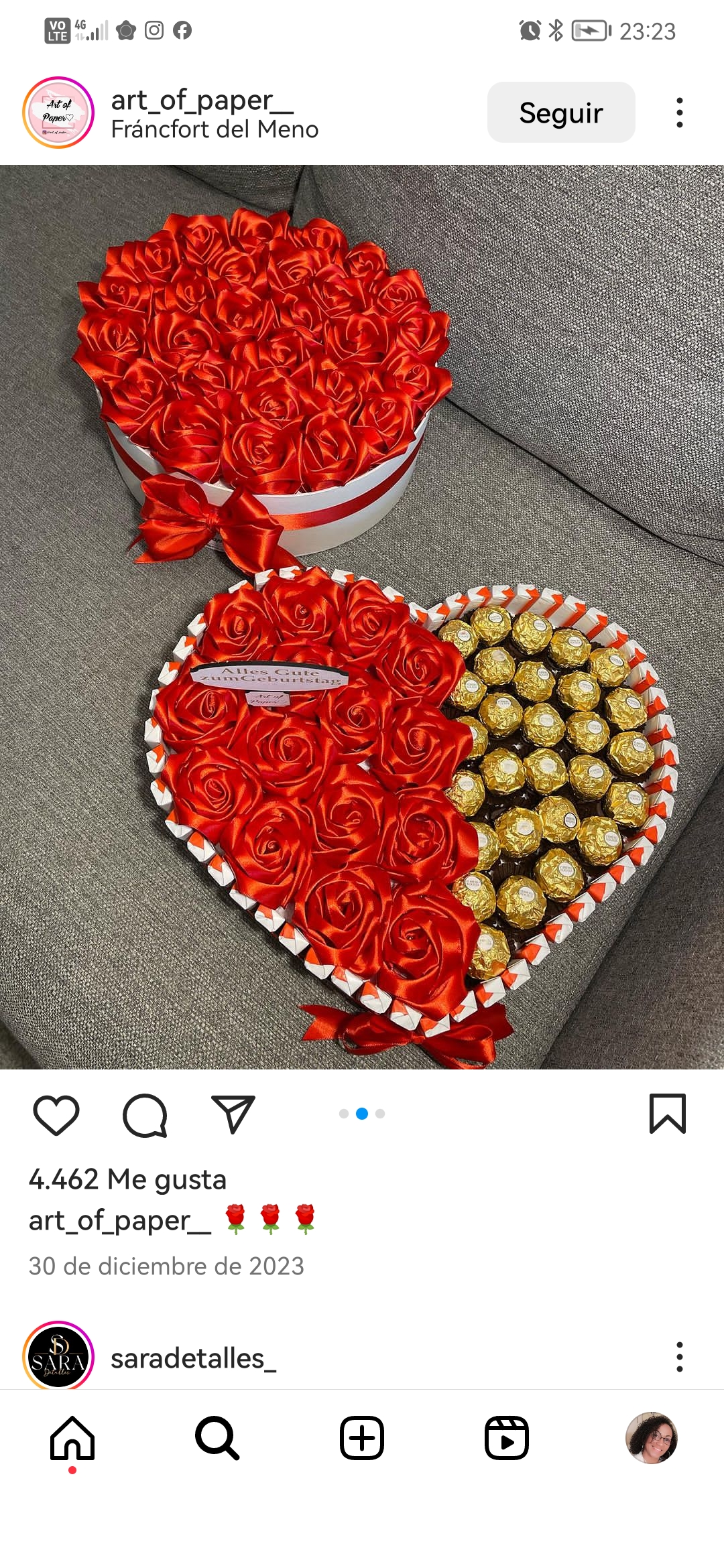
Task: Follow art_of_paper_ with Seguir button
Action: (x=560, y=113)
